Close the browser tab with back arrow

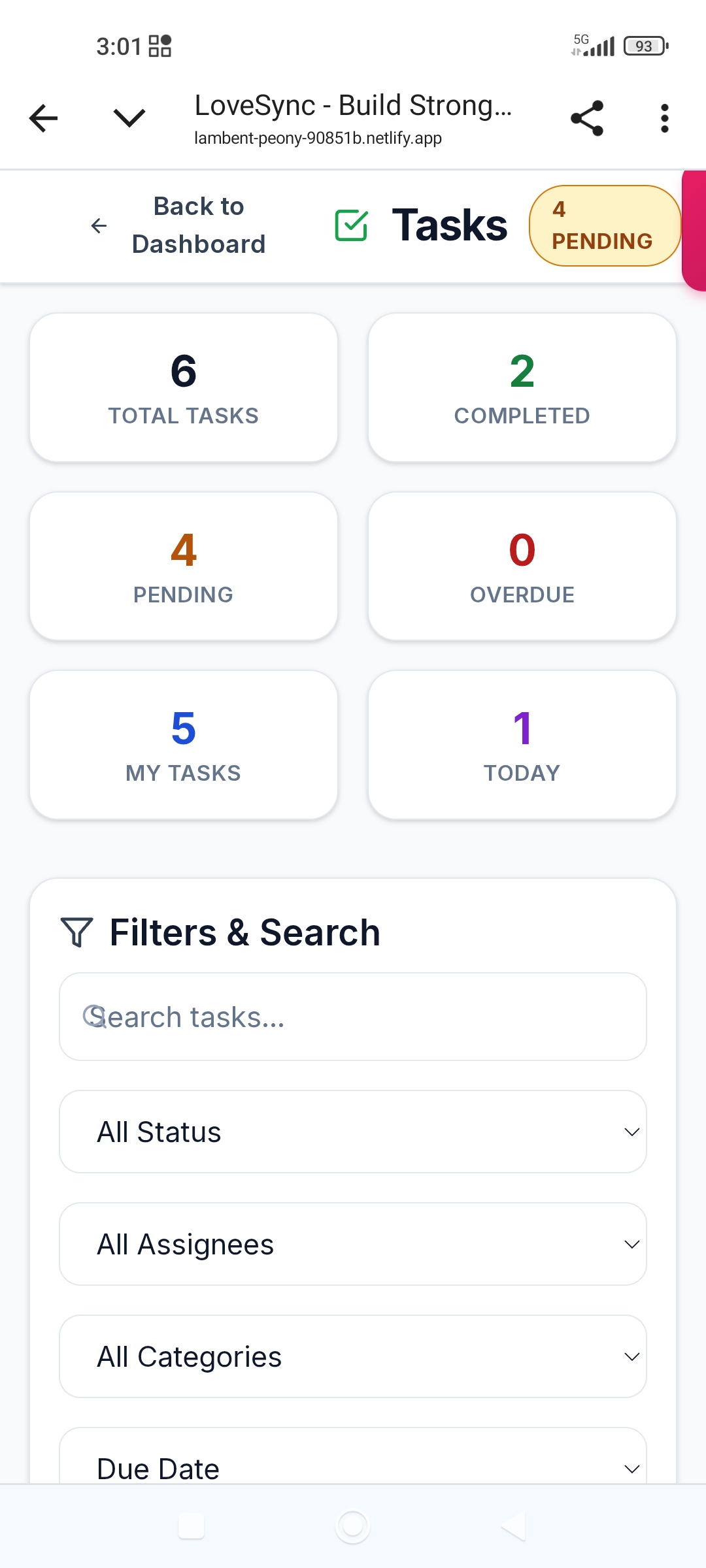coord(44,118)
